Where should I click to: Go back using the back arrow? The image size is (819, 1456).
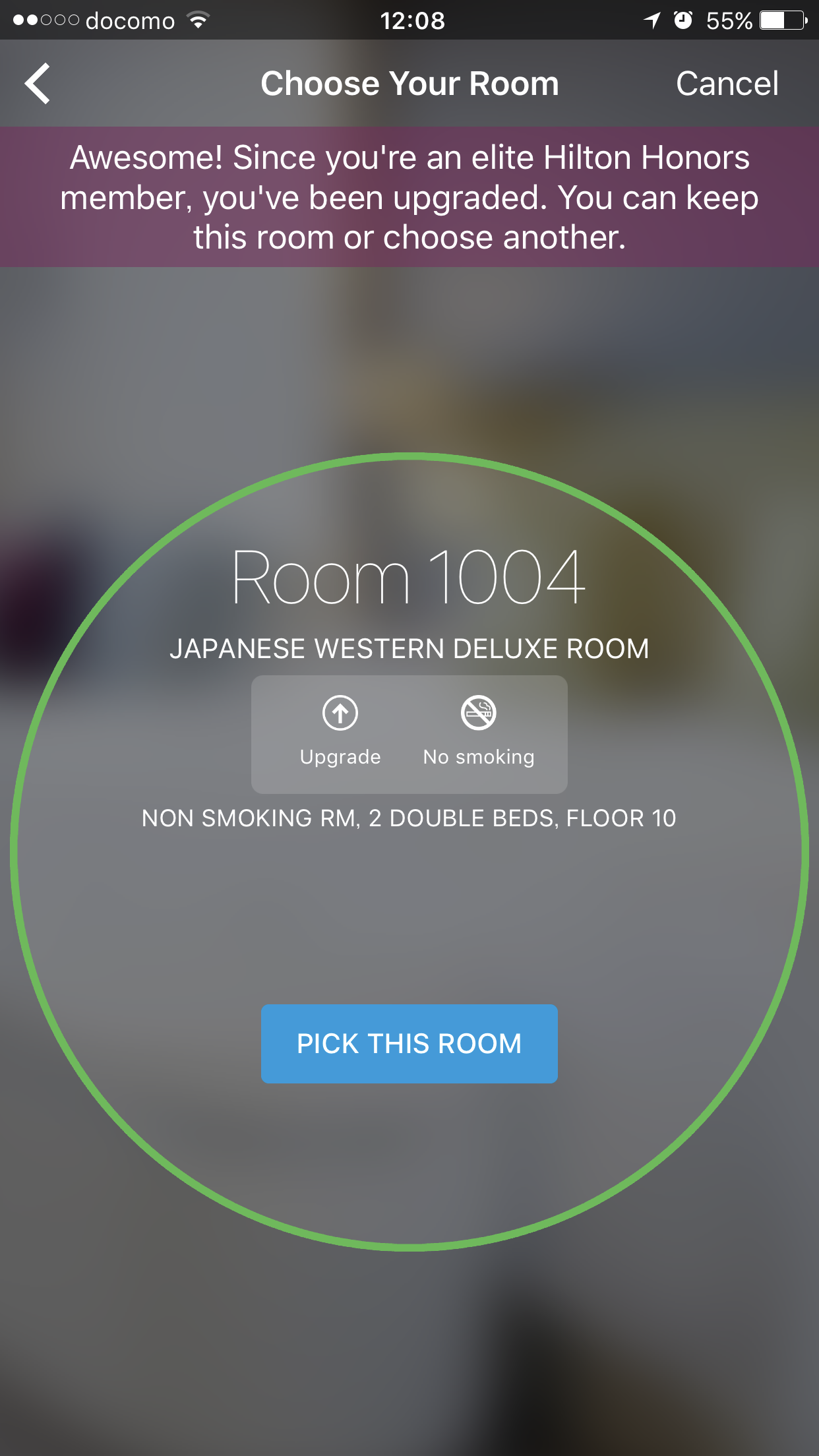click(38, 84)
